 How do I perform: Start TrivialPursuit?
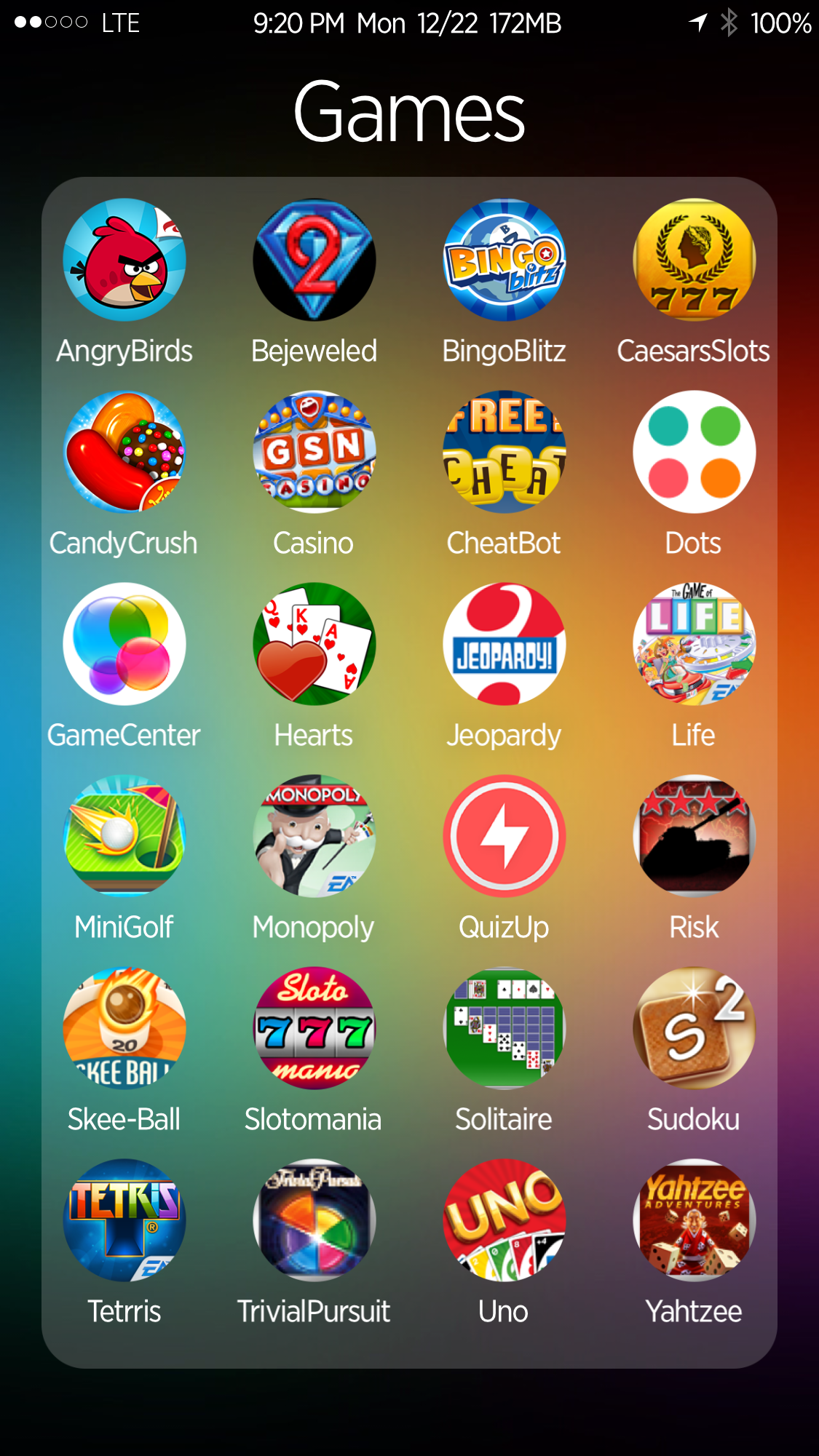(x=314, y=1220)
